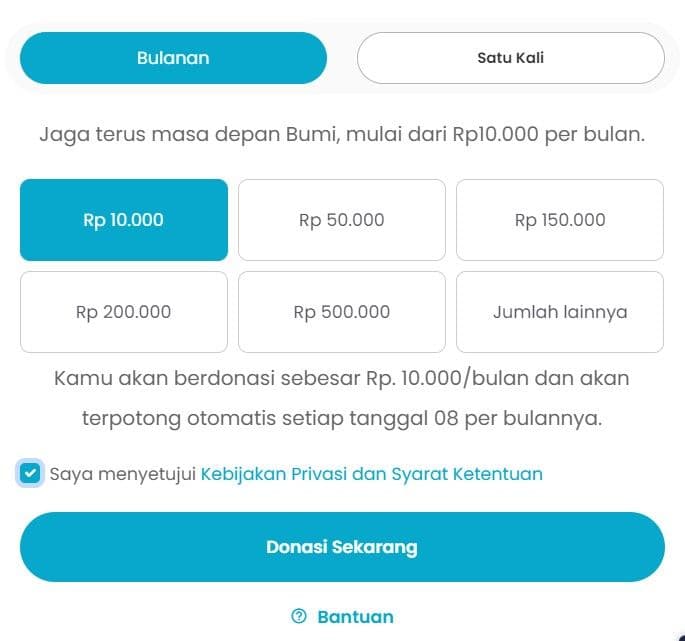Uncheck the Saya menyetujui agreement checkbox

(x=31, y=473)
